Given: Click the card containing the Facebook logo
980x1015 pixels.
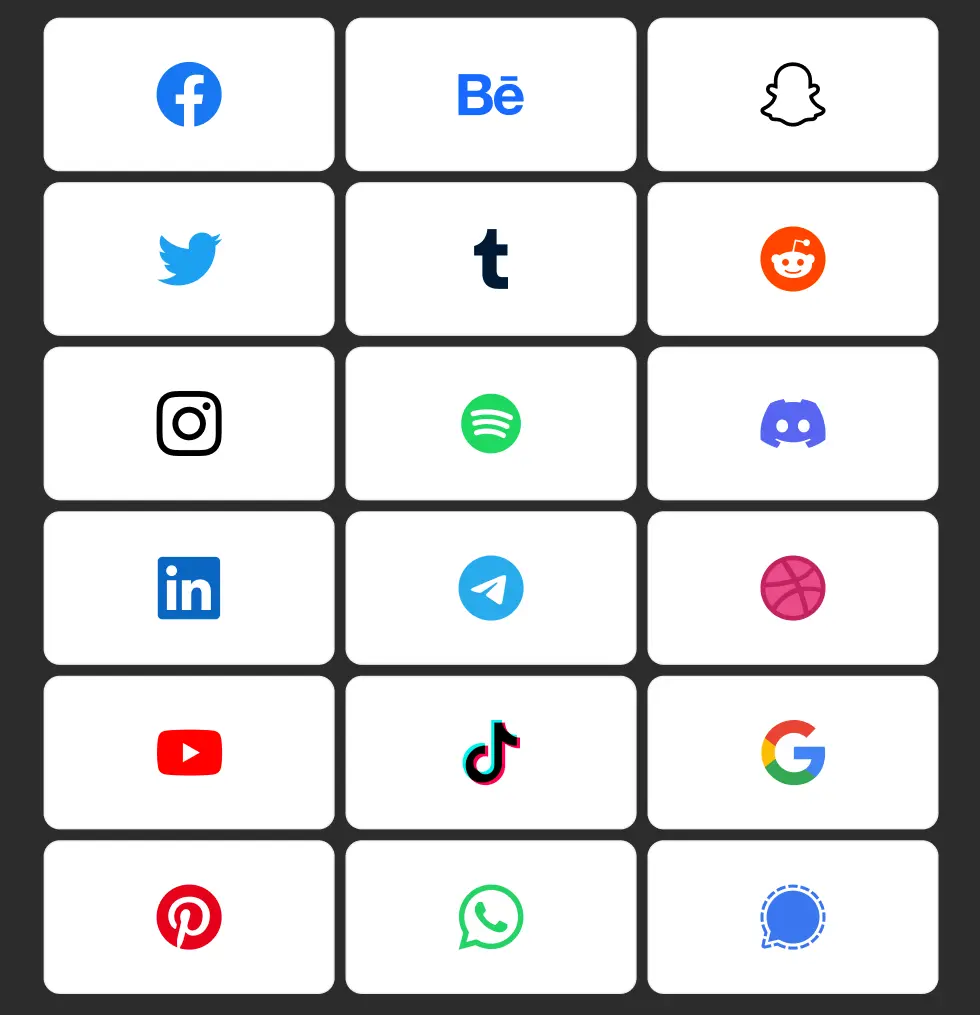Looking at the screenshot, I should [189, 94].
